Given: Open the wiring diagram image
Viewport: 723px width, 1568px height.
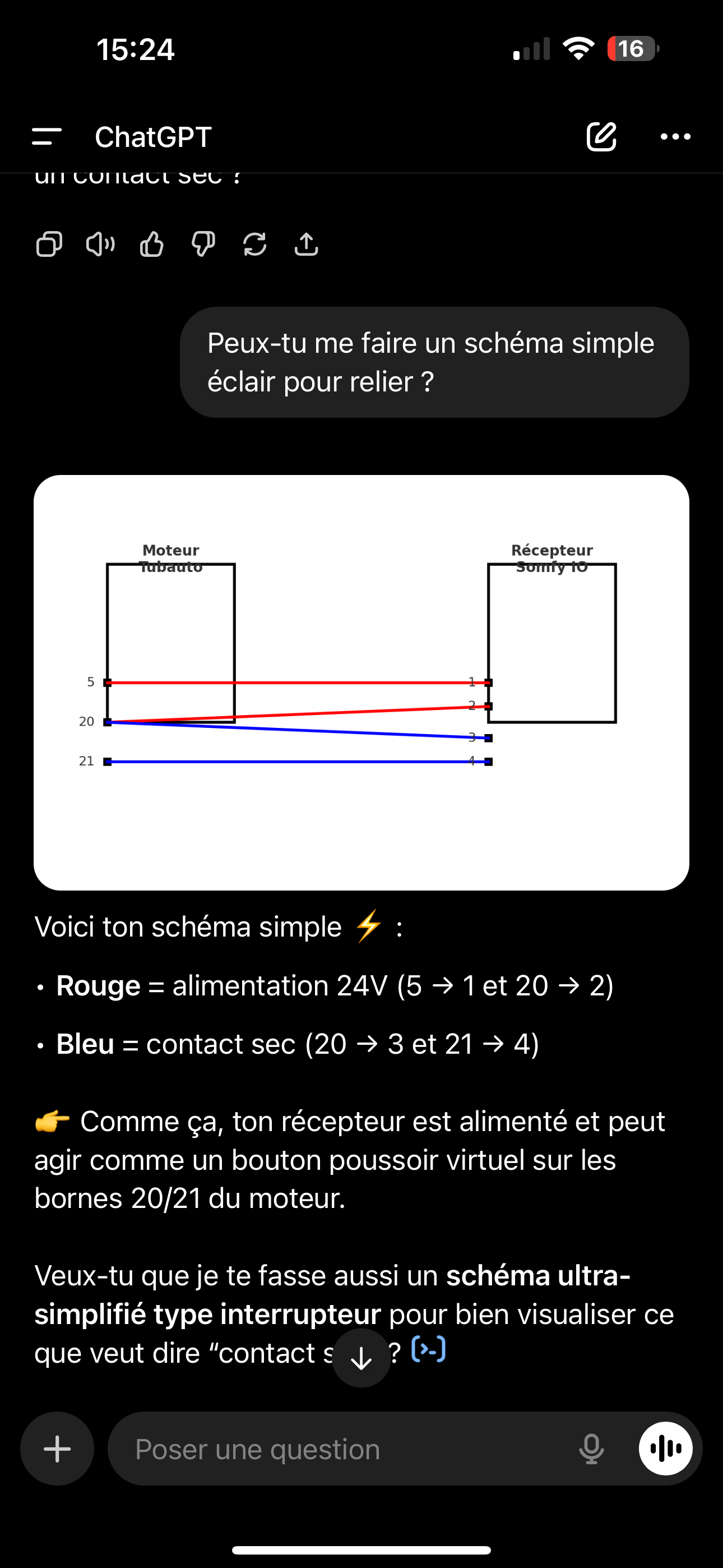Looking at the screenshot, I should click(361, 682).
